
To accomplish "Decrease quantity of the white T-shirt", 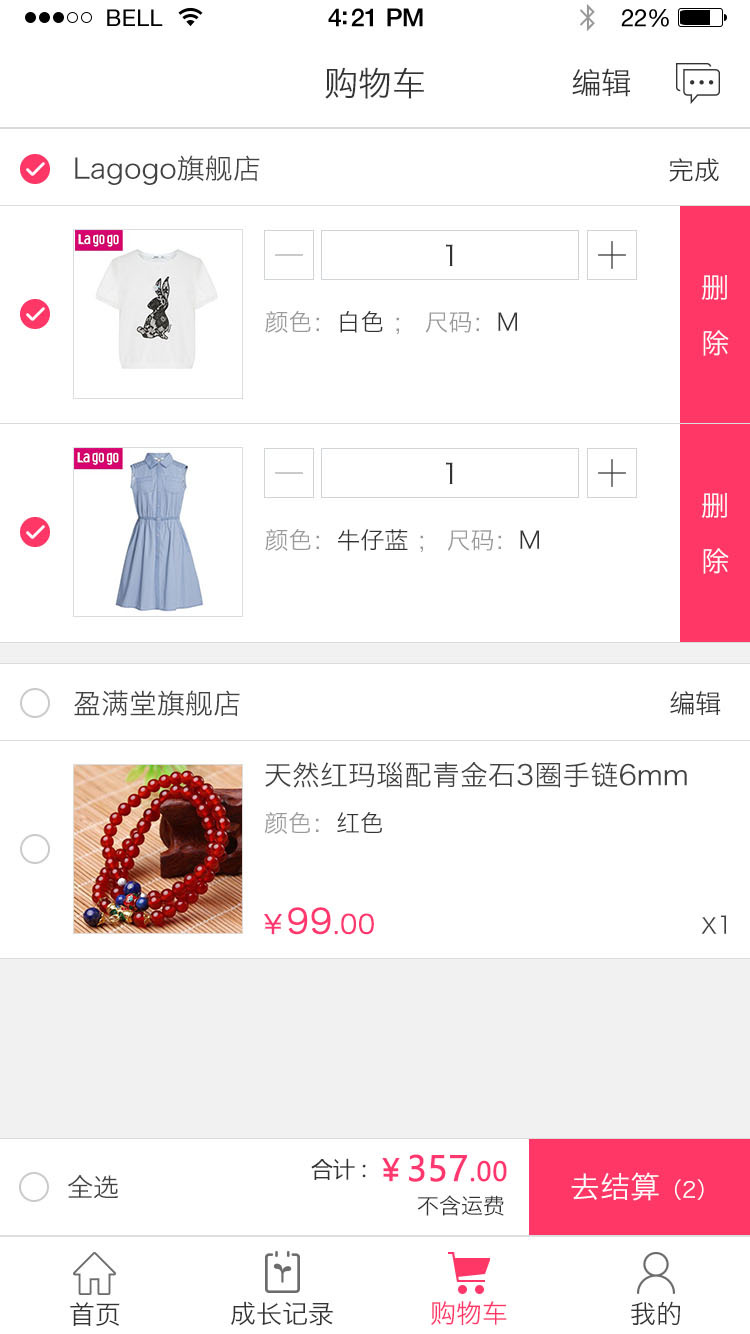I will click(x=289, y=256).
